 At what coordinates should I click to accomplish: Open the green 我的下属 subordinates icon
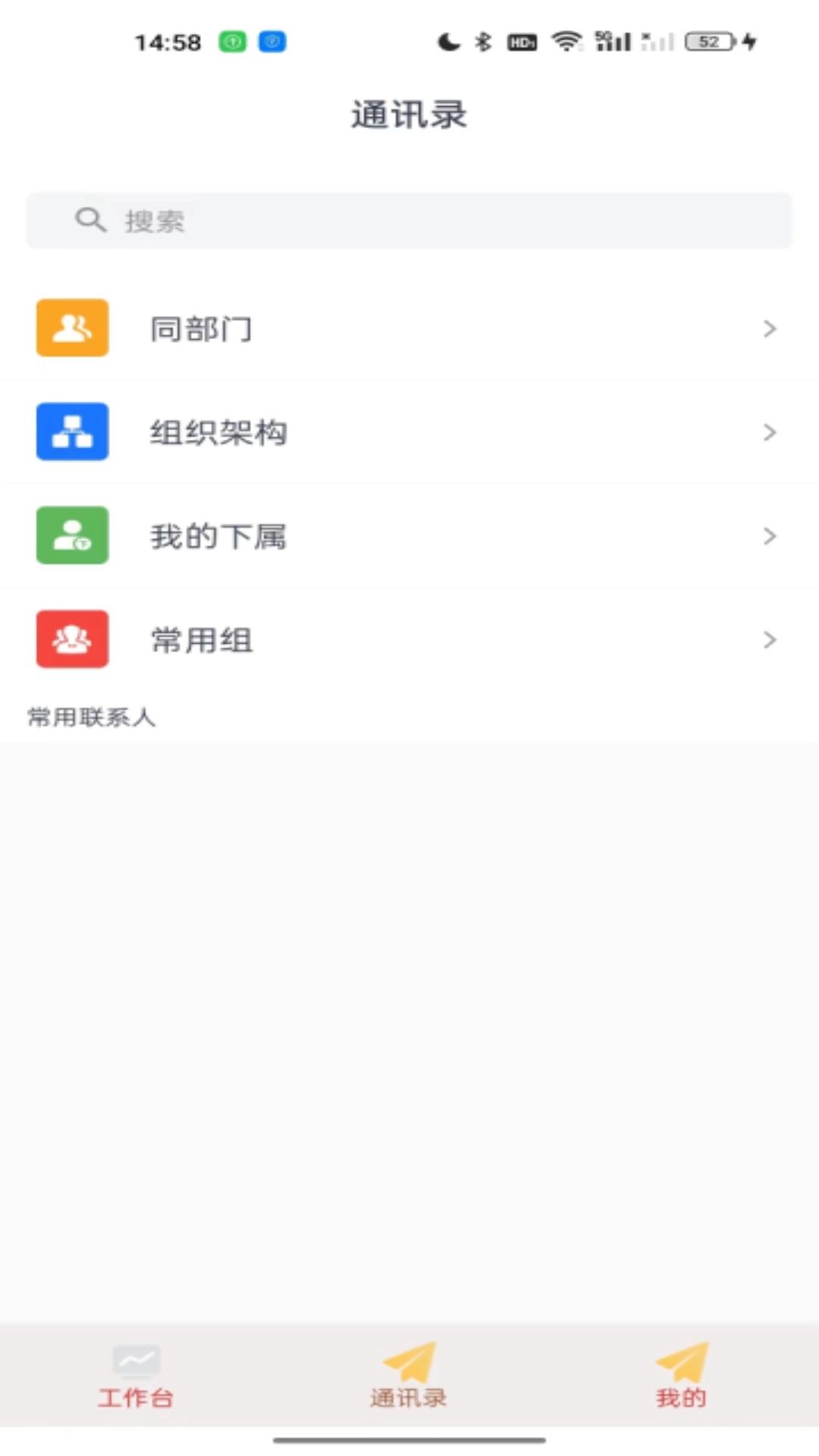[x=72, y=535]
